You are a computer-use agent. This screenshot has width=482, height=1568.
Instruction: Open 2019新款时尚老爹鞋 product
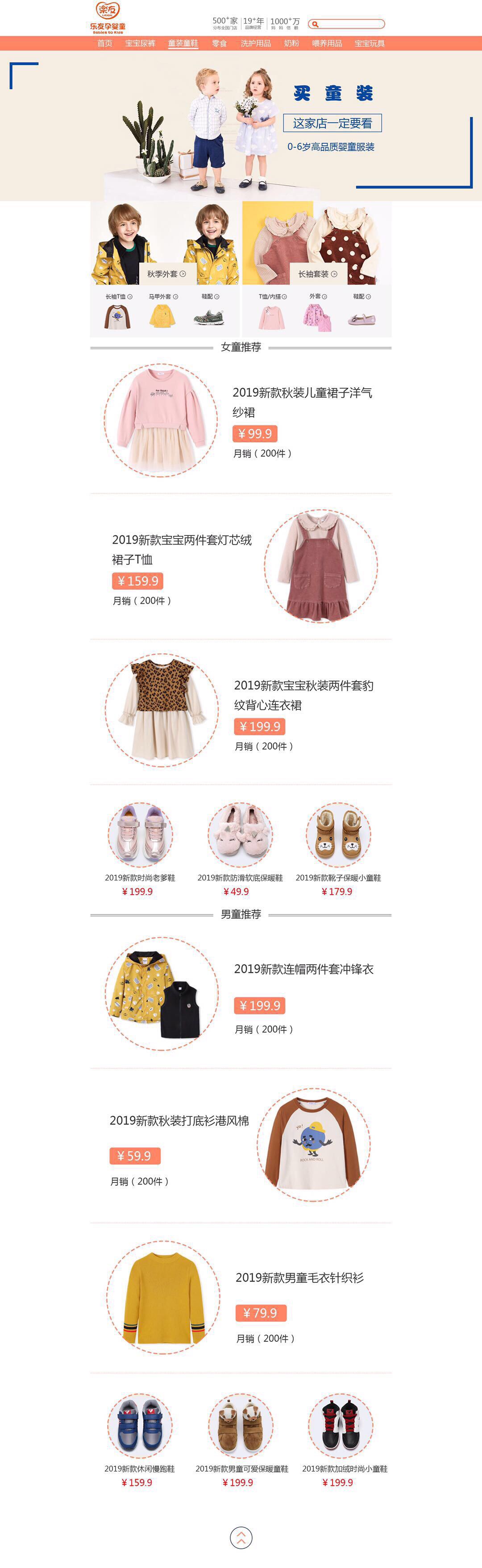[140, 878]
